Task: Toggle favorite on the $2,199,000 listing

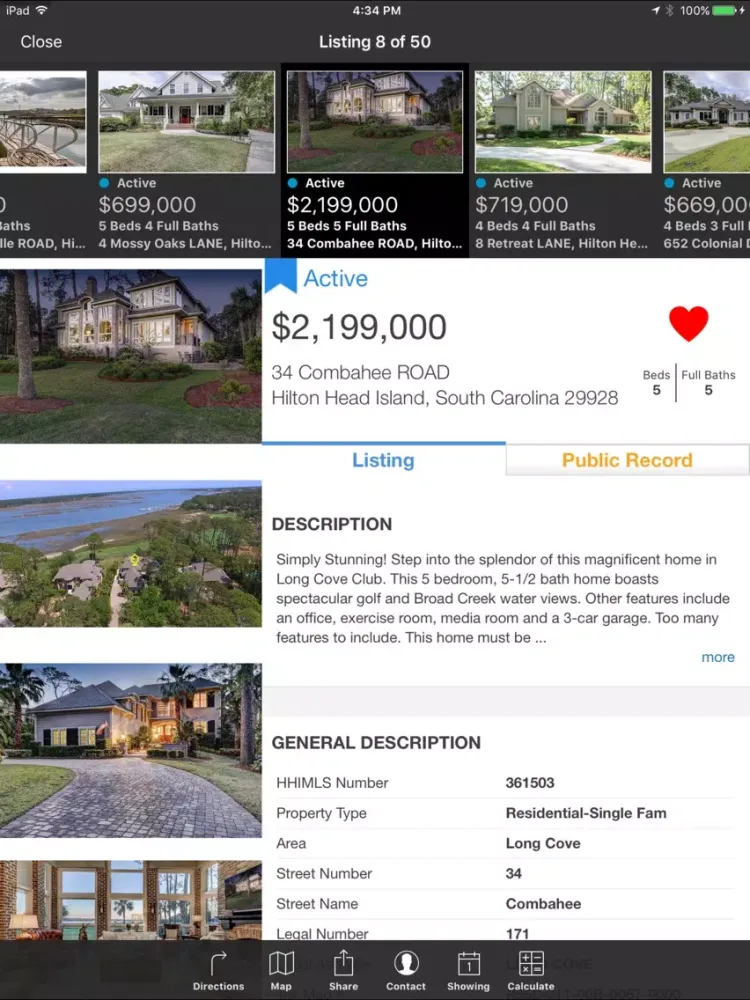Action: pyautogui.click(x=689, y=323)
